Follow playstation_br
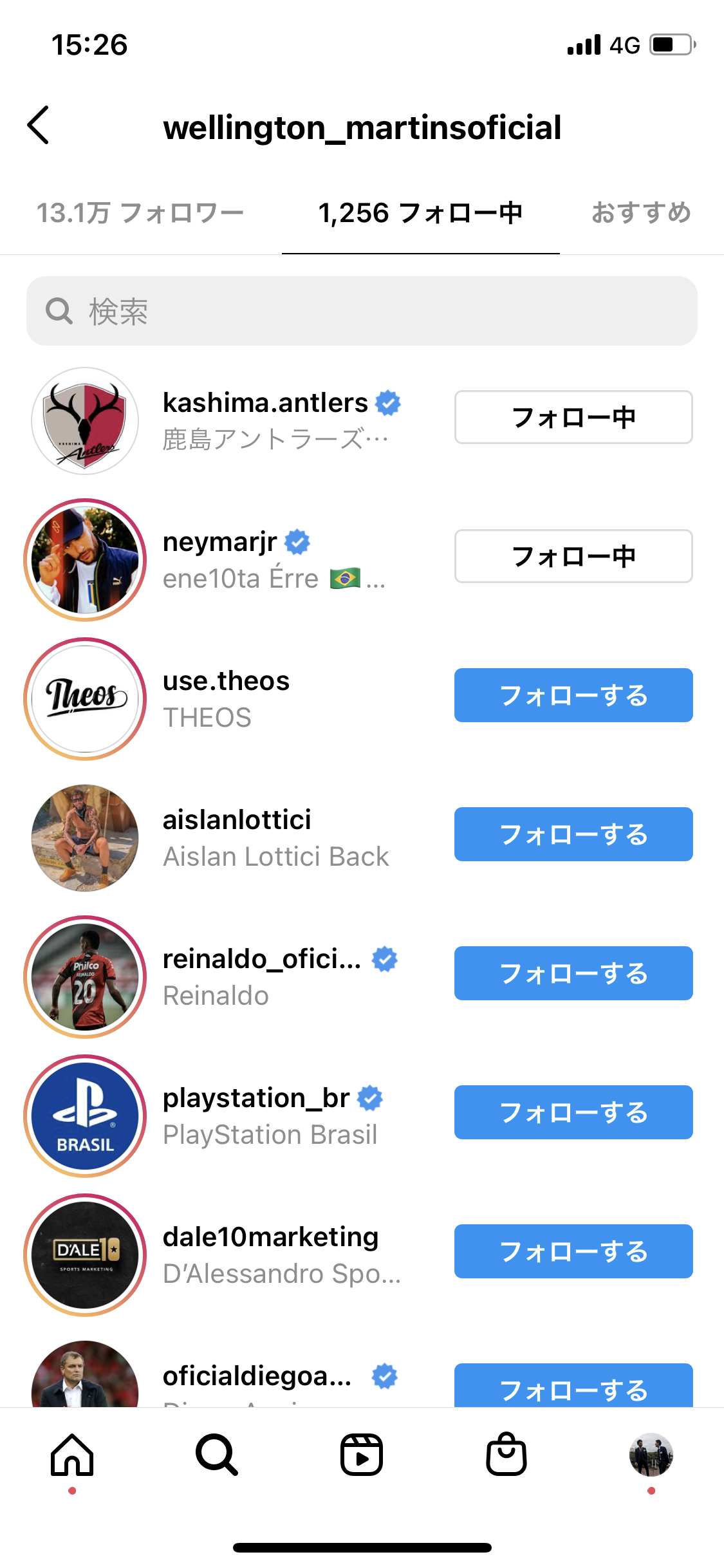724x1568 pixels. [573, 1112]
